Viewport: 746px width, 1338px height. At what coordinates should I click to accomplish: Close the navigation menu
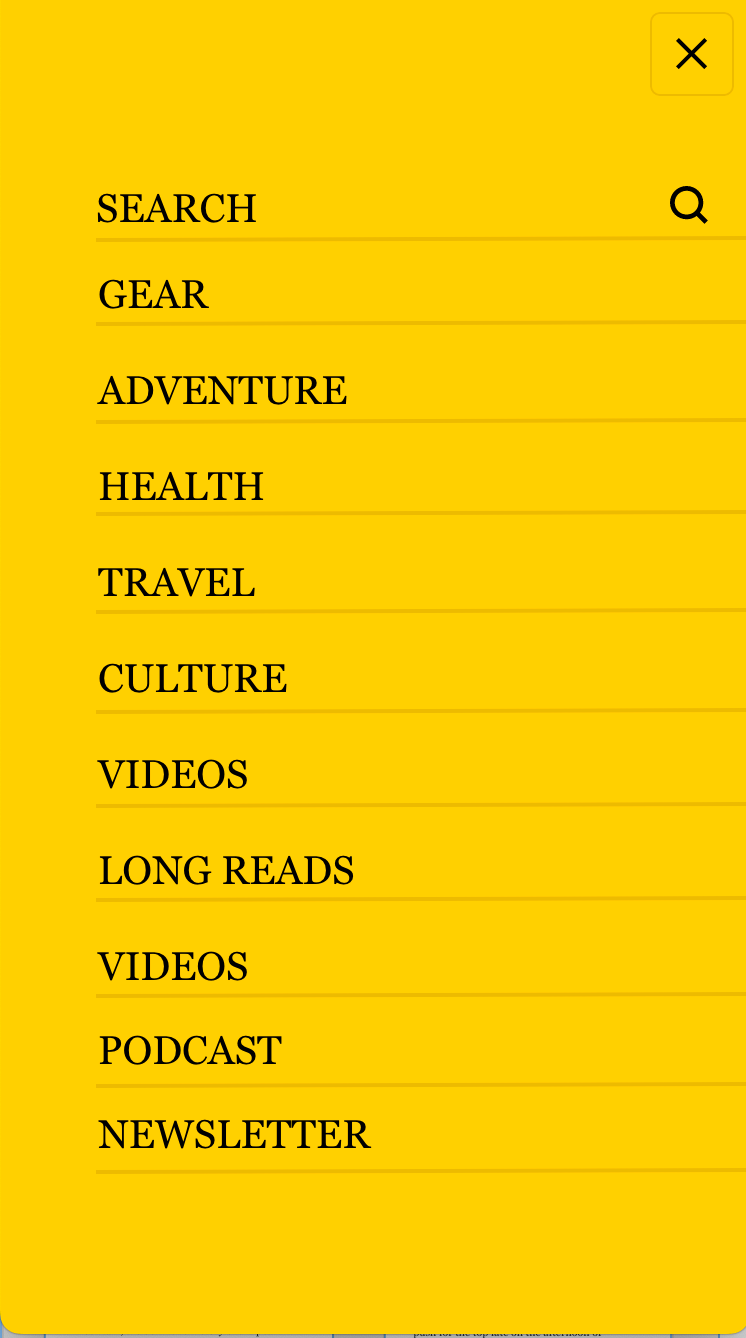coord(692,54)
